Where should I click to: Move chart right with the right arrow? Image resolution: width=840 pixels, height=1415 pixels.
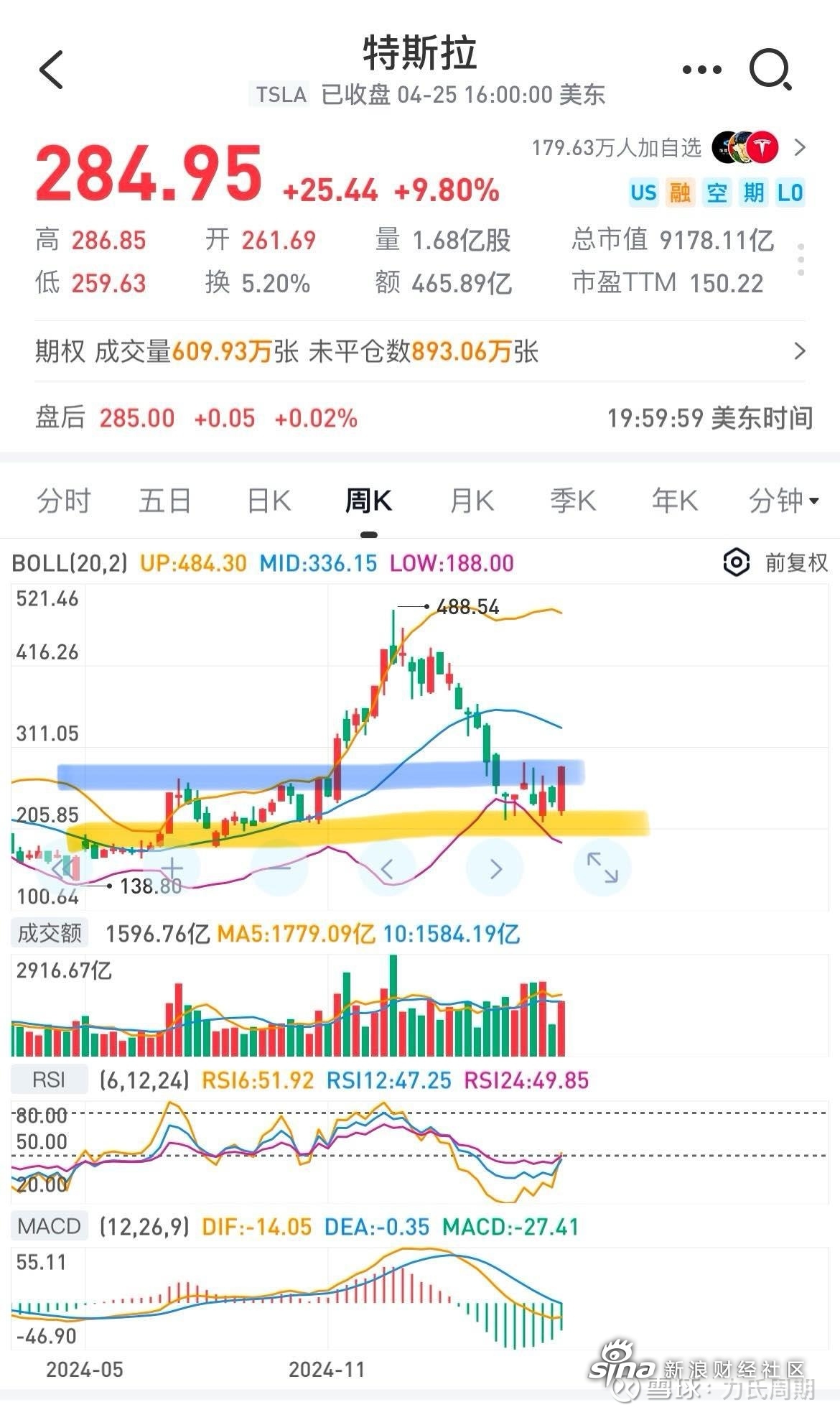pos(495,869)
